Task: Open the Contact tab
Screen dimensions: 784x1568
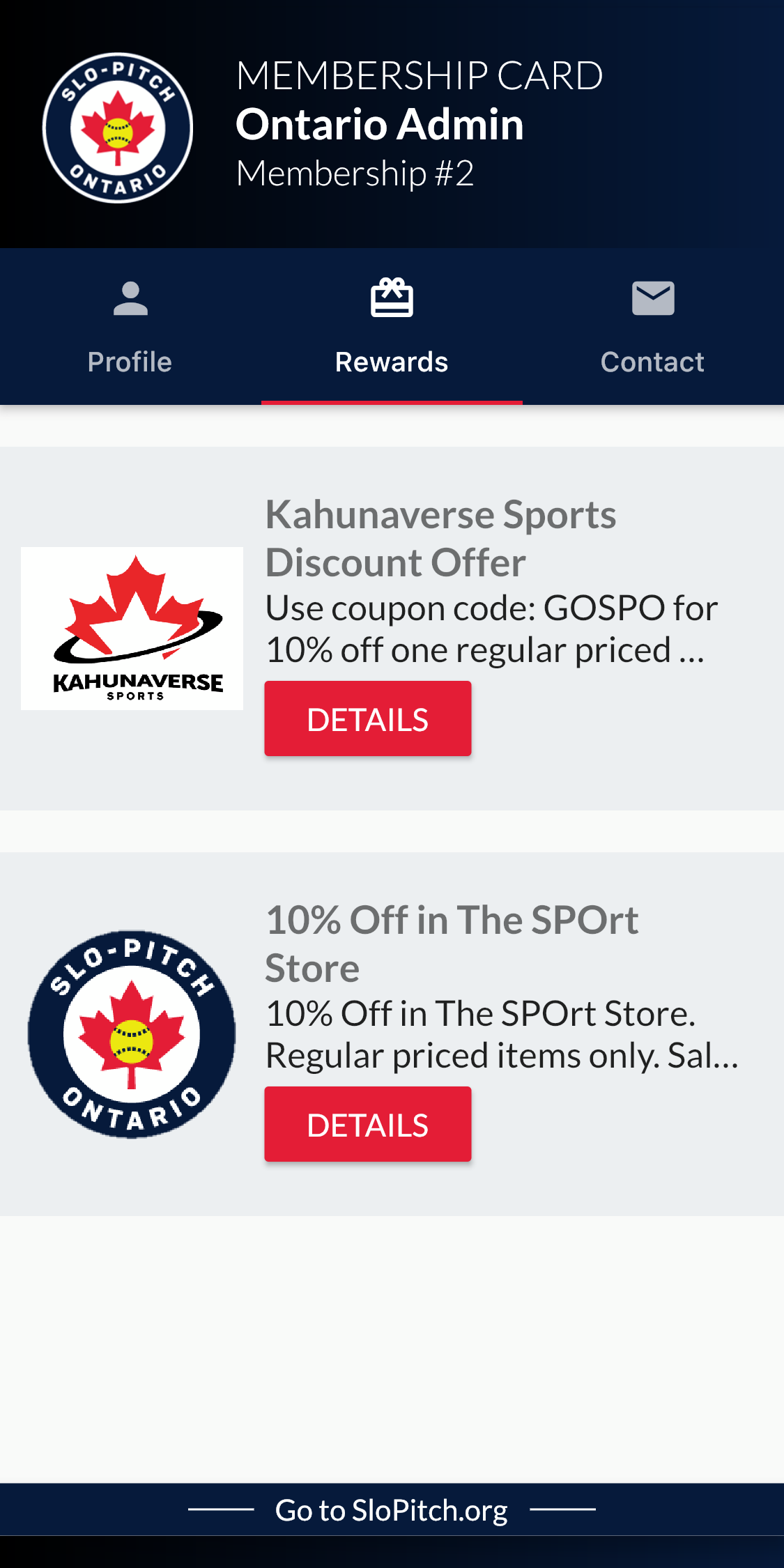Action: [653, 326]
